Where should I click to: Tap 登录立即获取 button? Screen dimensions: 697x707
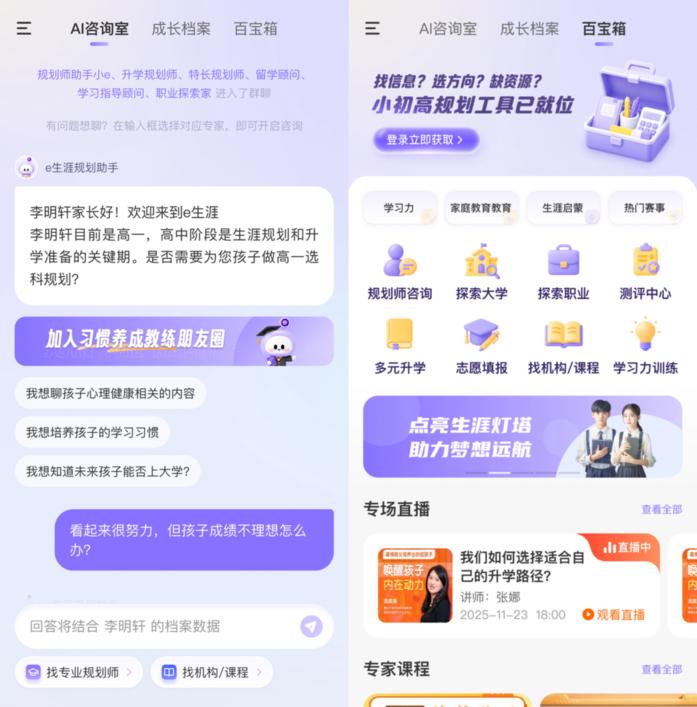(426, 140)
